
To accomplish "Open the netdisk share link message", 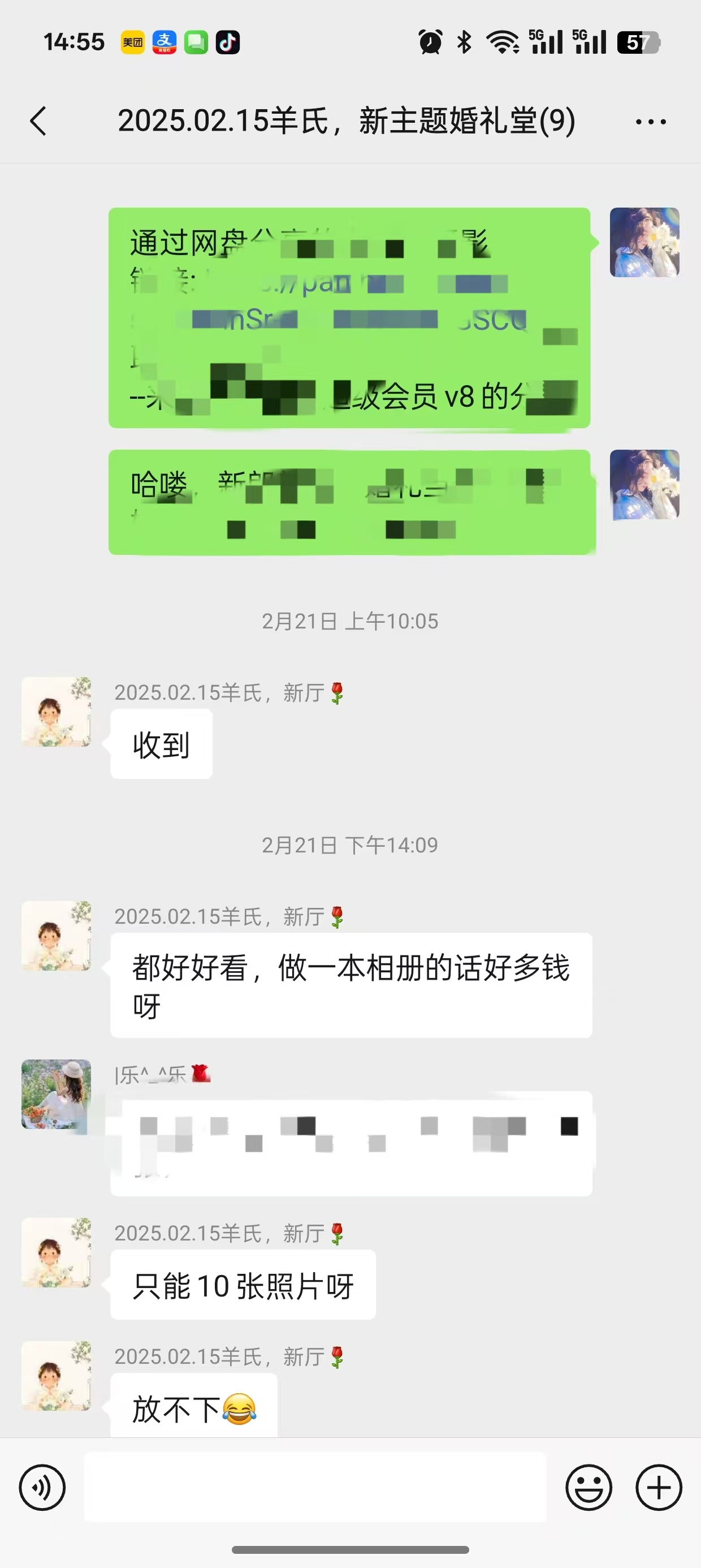I will point(349,318).
